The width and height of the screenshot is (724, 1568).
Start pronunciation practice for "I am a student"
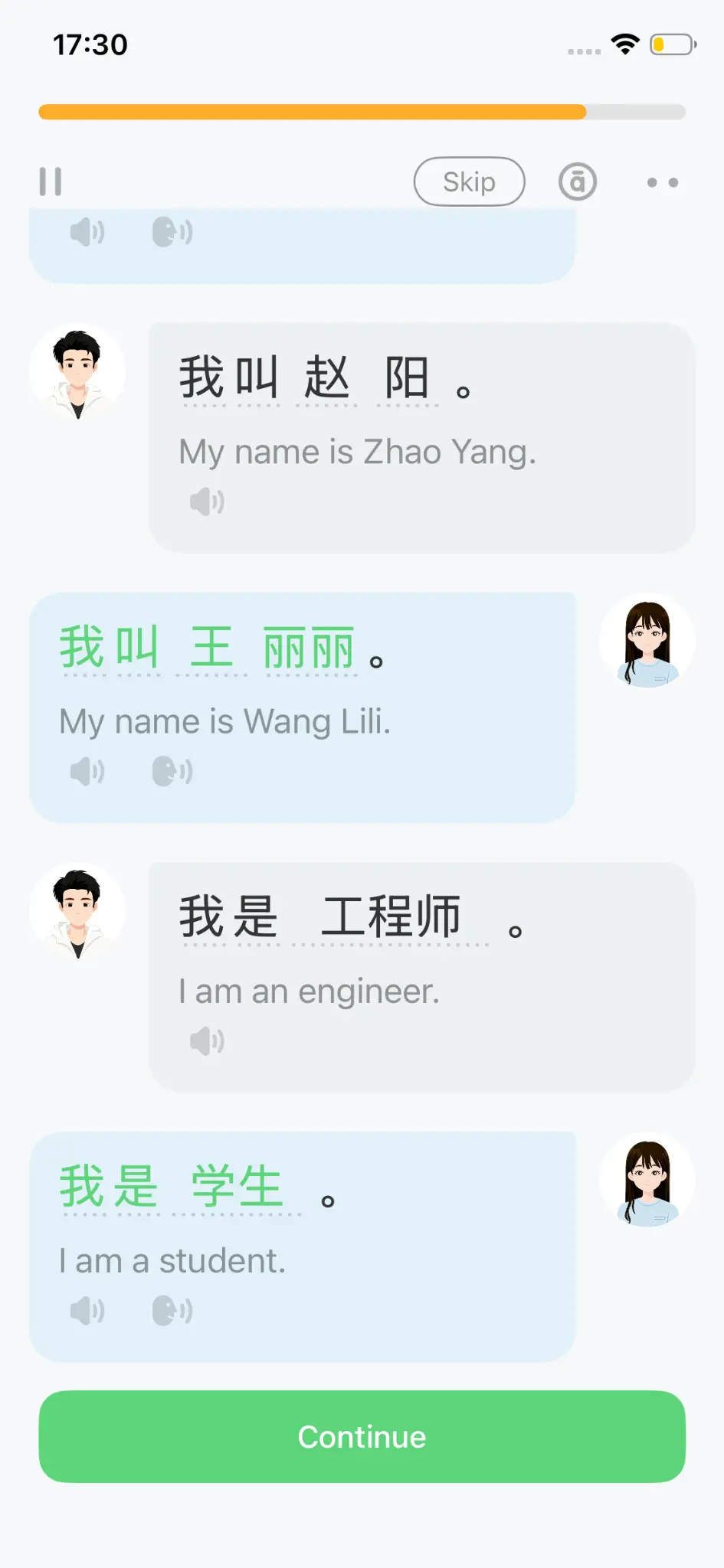click(172, 1309)
